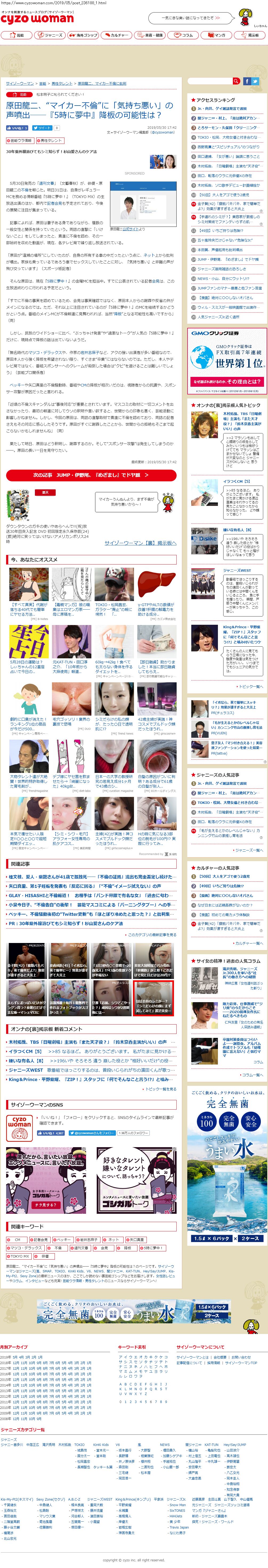Open the 芸能 navigation tab
Screen dimensions: 268x1568
(17, 35)
